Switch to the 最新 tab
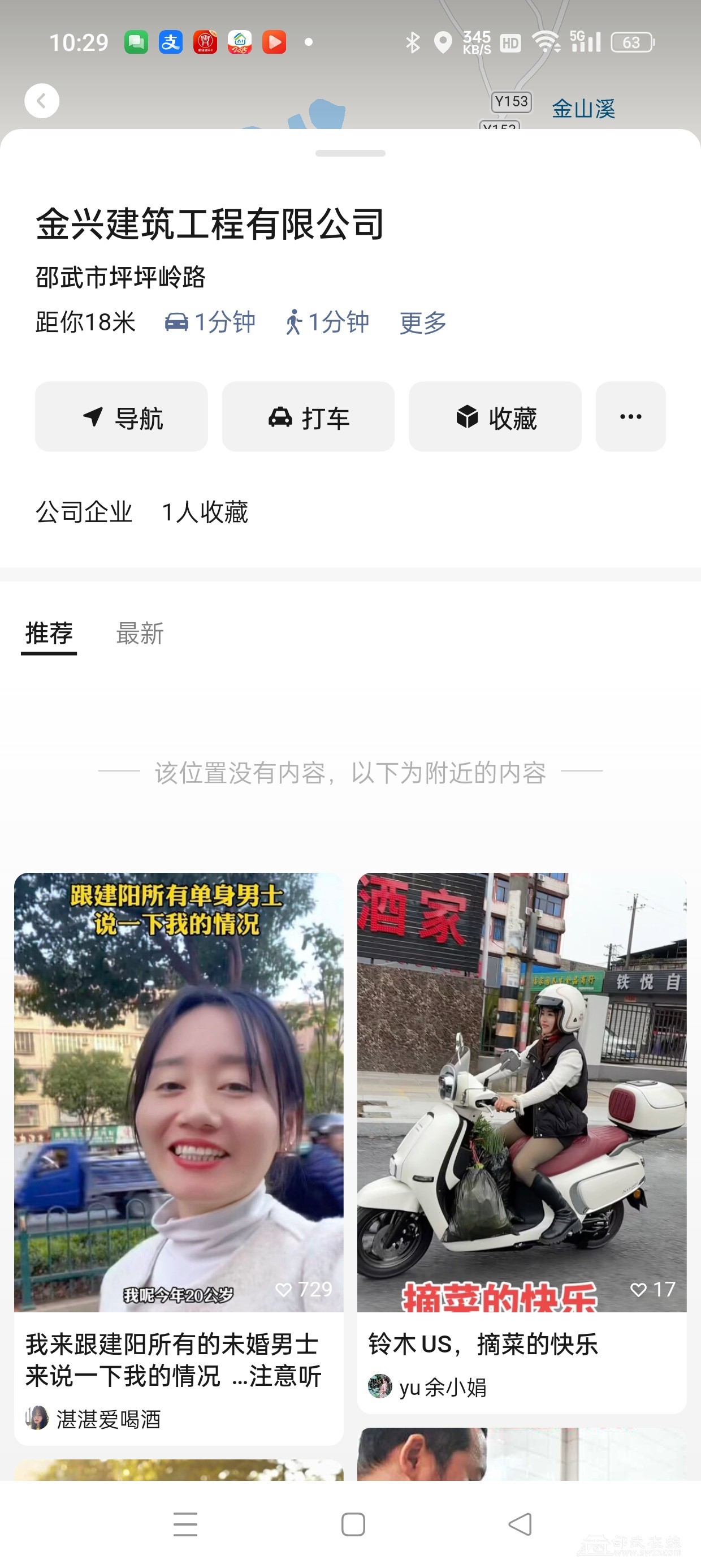This screenshot has height=1568, width=701. 140,634
